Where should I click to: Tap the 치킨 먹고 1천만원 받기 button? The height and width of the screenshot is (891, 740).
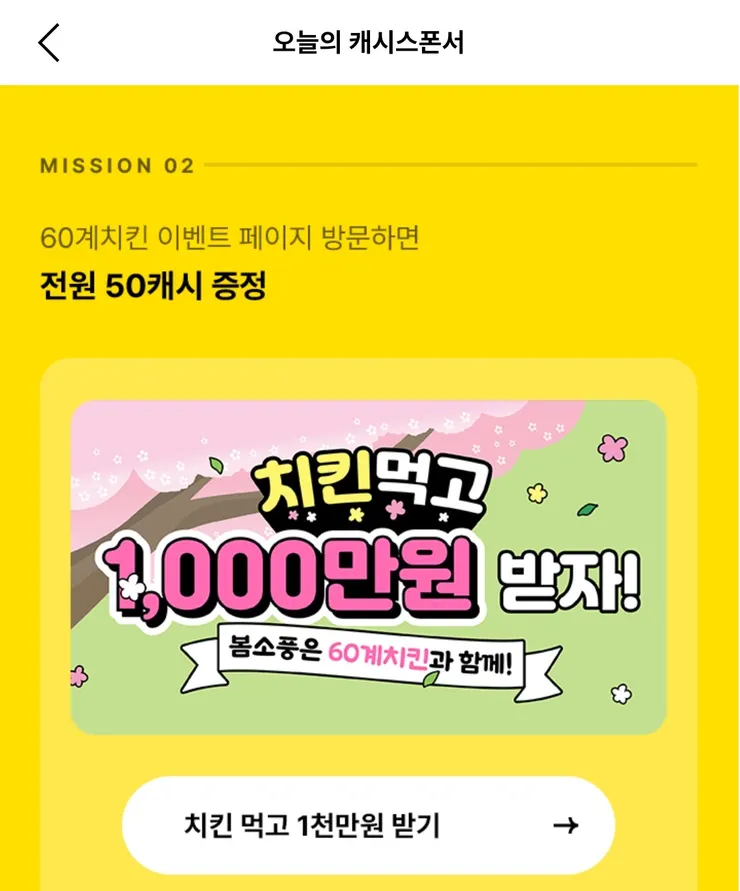click(368, 825)
